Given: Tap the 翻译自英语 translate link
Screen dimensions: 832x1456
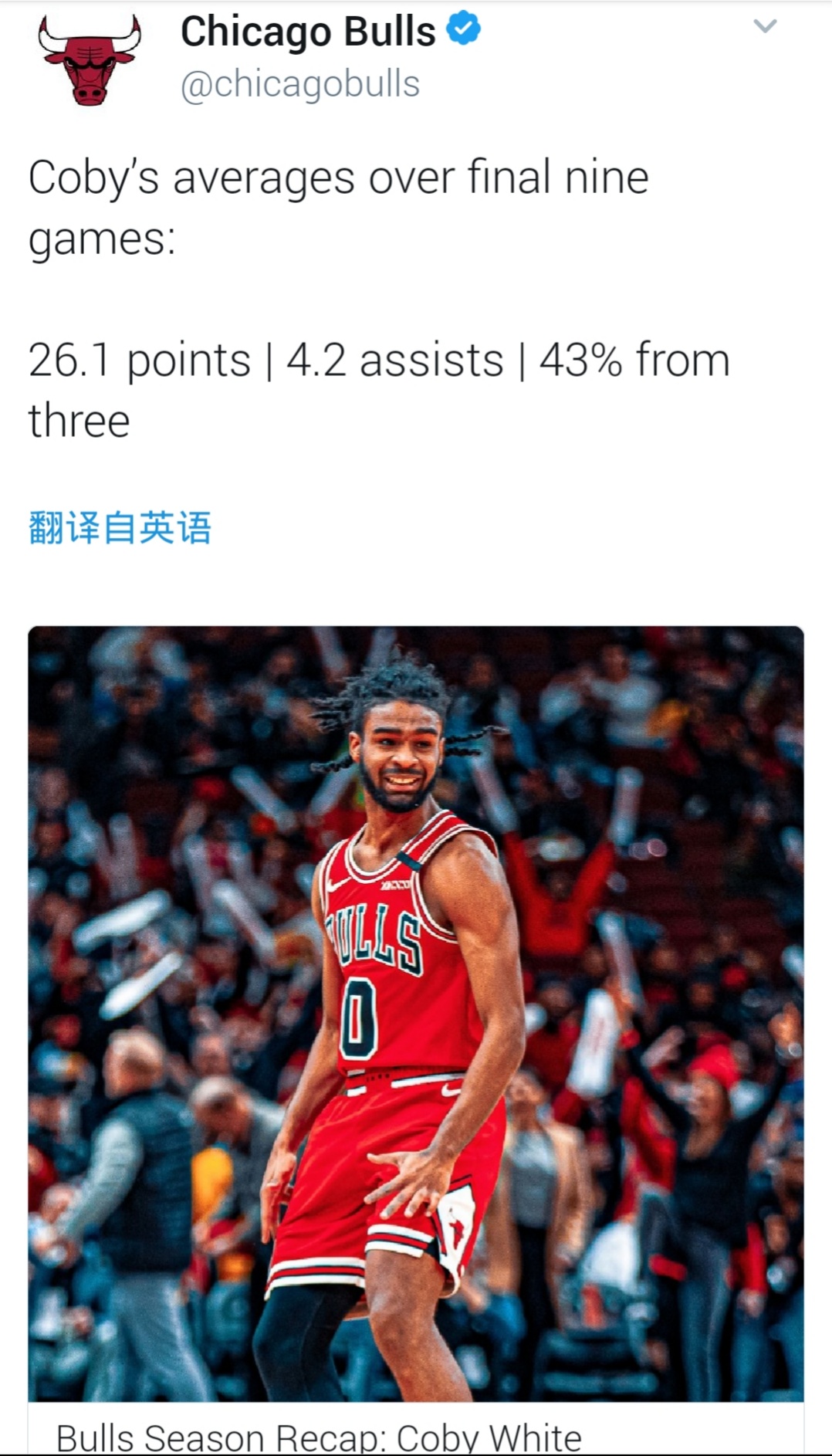Looking at the screenshot, I should coord(120,528).
